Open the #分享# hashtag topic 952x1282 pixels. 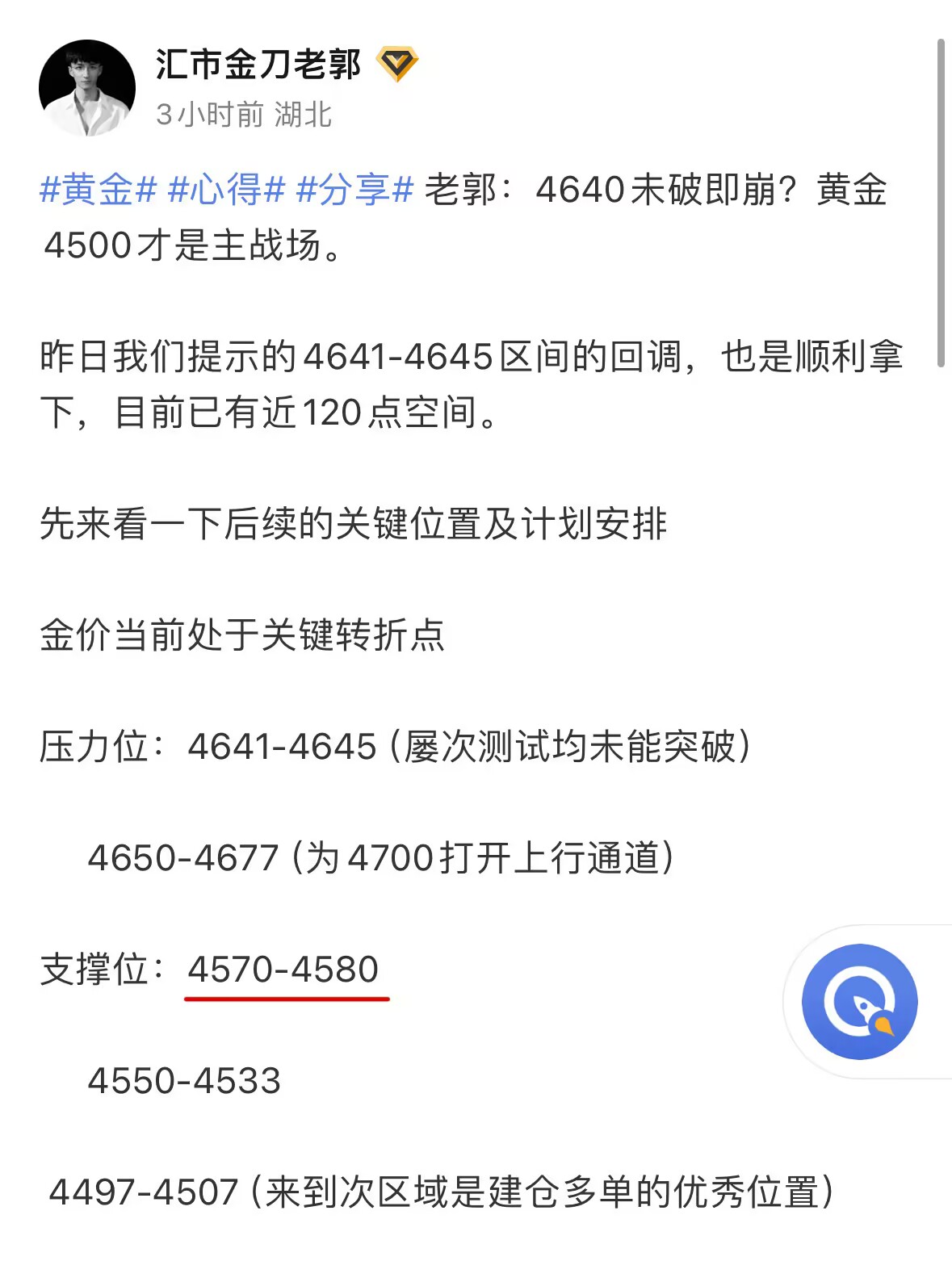354,191
